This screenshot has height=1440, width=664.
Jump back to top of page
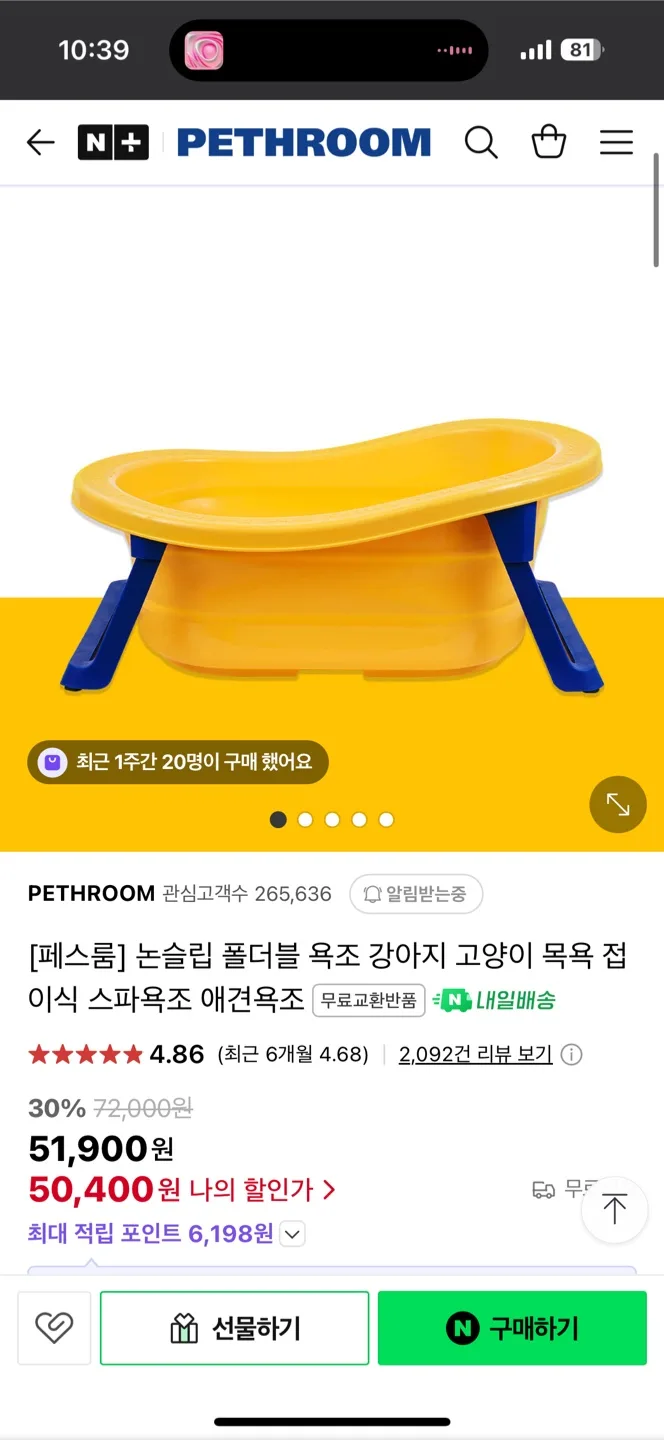click(614, 1210)
